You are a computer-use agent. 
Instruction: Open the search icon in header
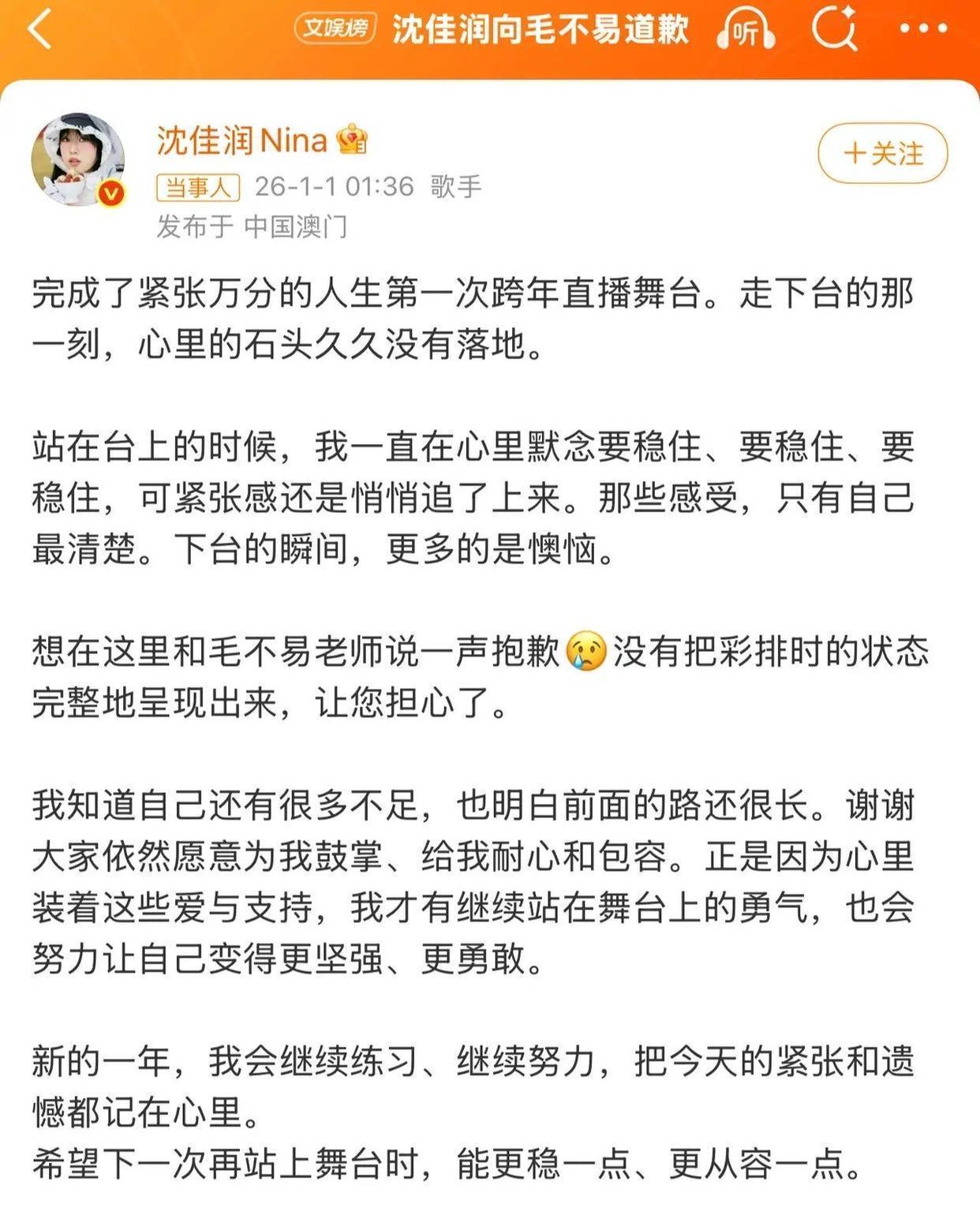pyautogui.click(x=834, y=29)
